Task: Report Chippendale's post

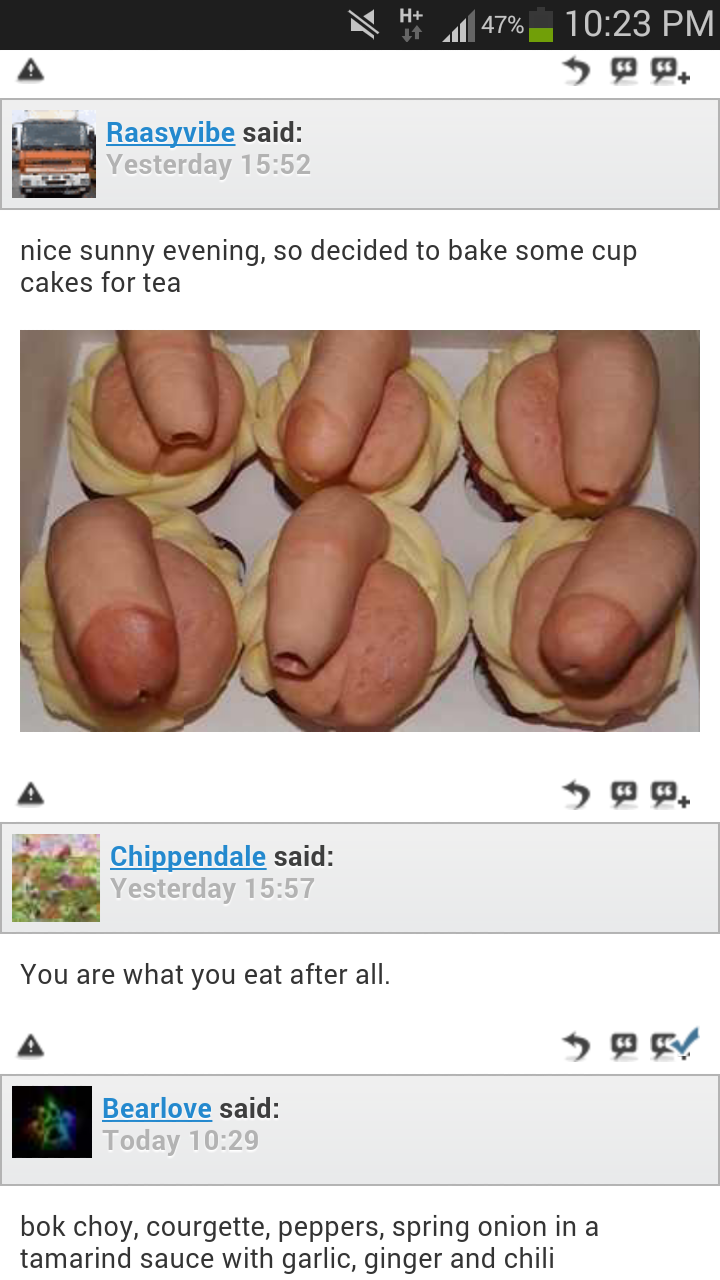Action: 31,1046
